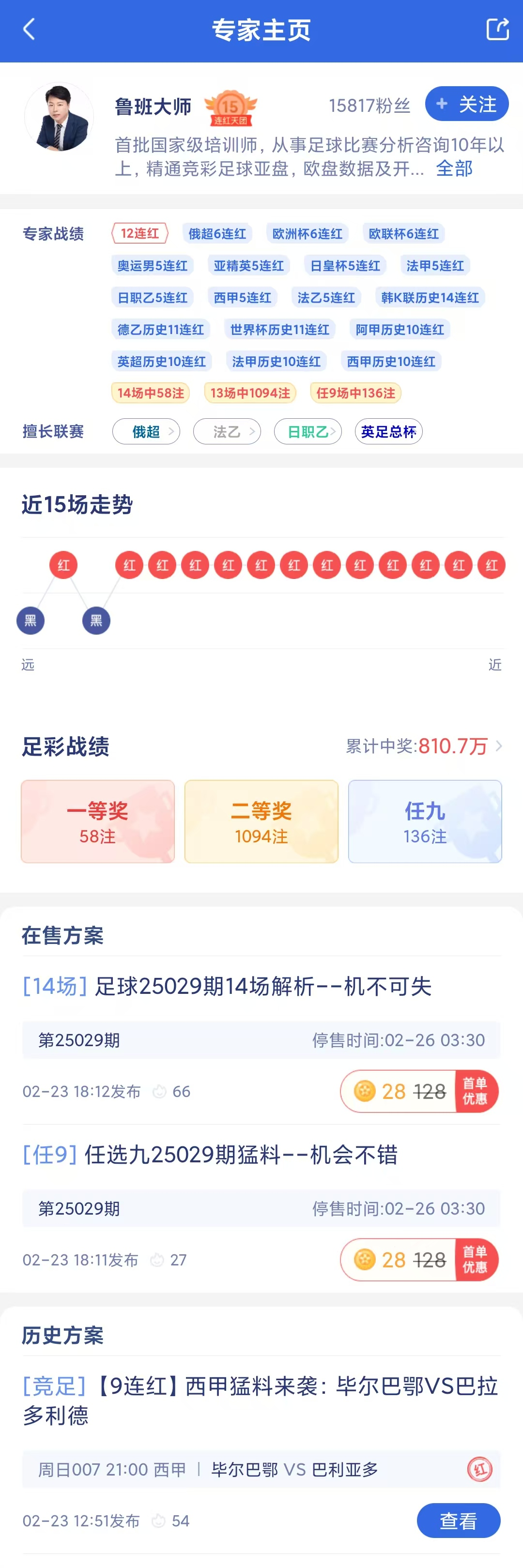Buy the 任9 plan for 28 coins
The height and width of the screenshot is (1568, 523).
pyautogui.click(x=419, y=1260)
